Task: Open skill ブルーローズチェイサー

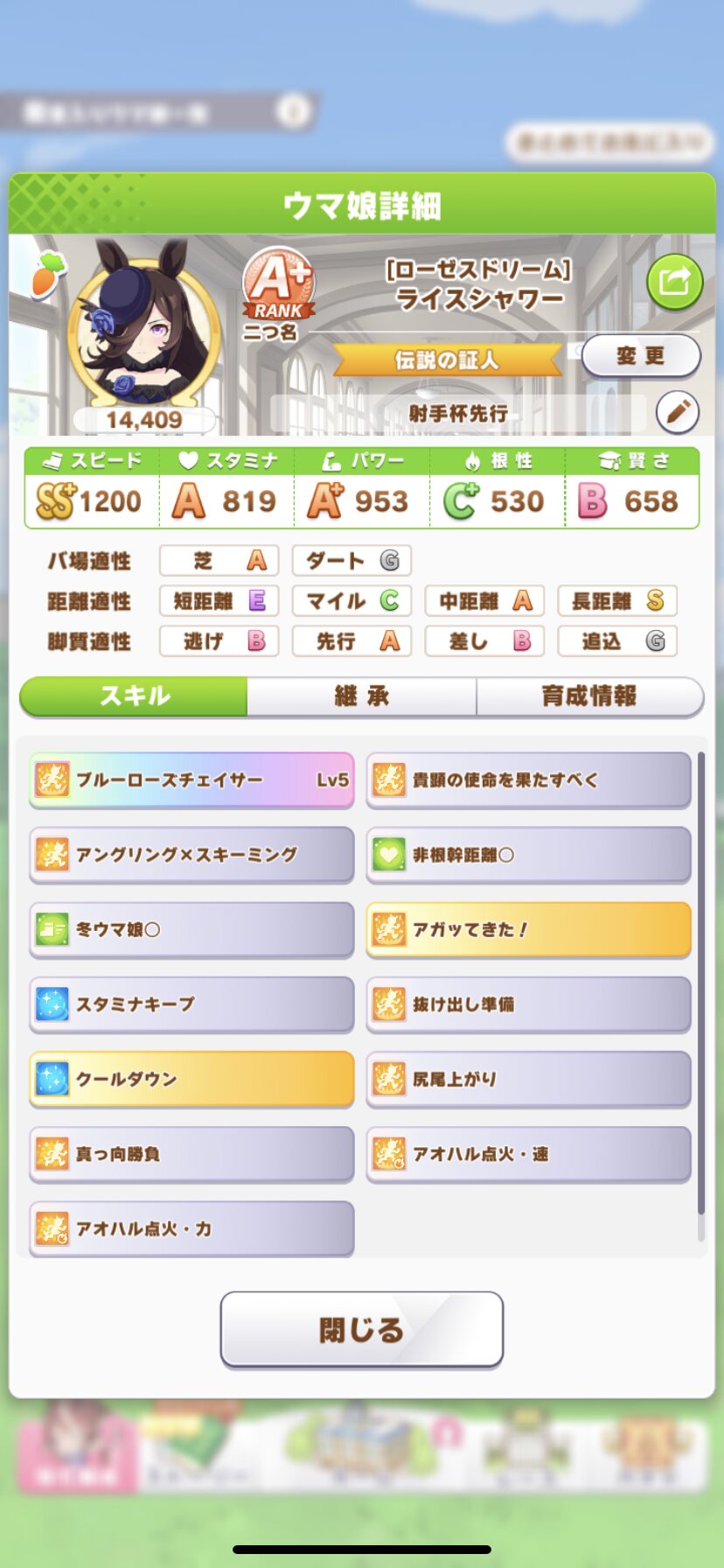Action: click(x=191, y=780)
